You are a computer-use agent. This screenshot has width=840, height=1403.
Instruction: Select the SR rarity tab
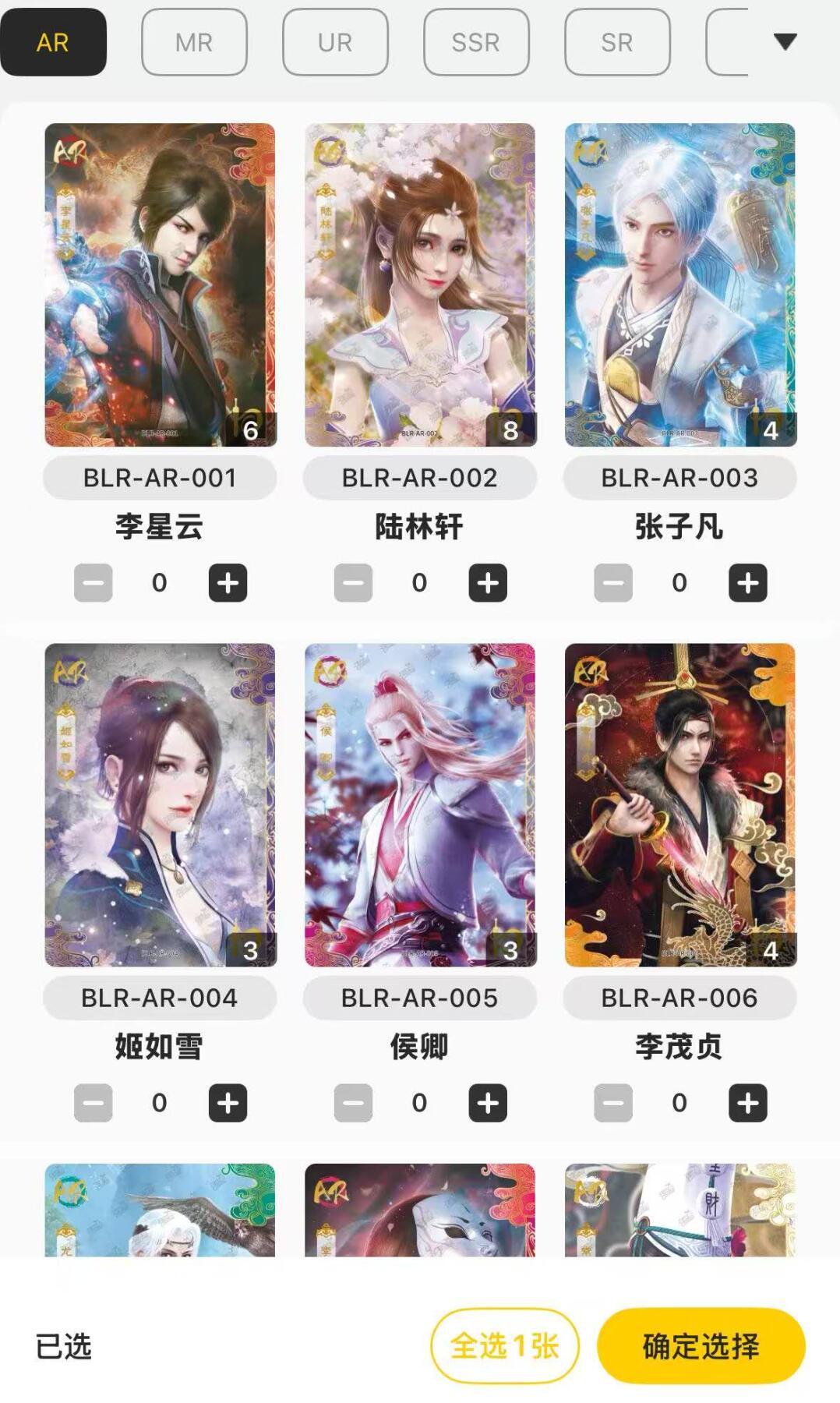point(617,42)
